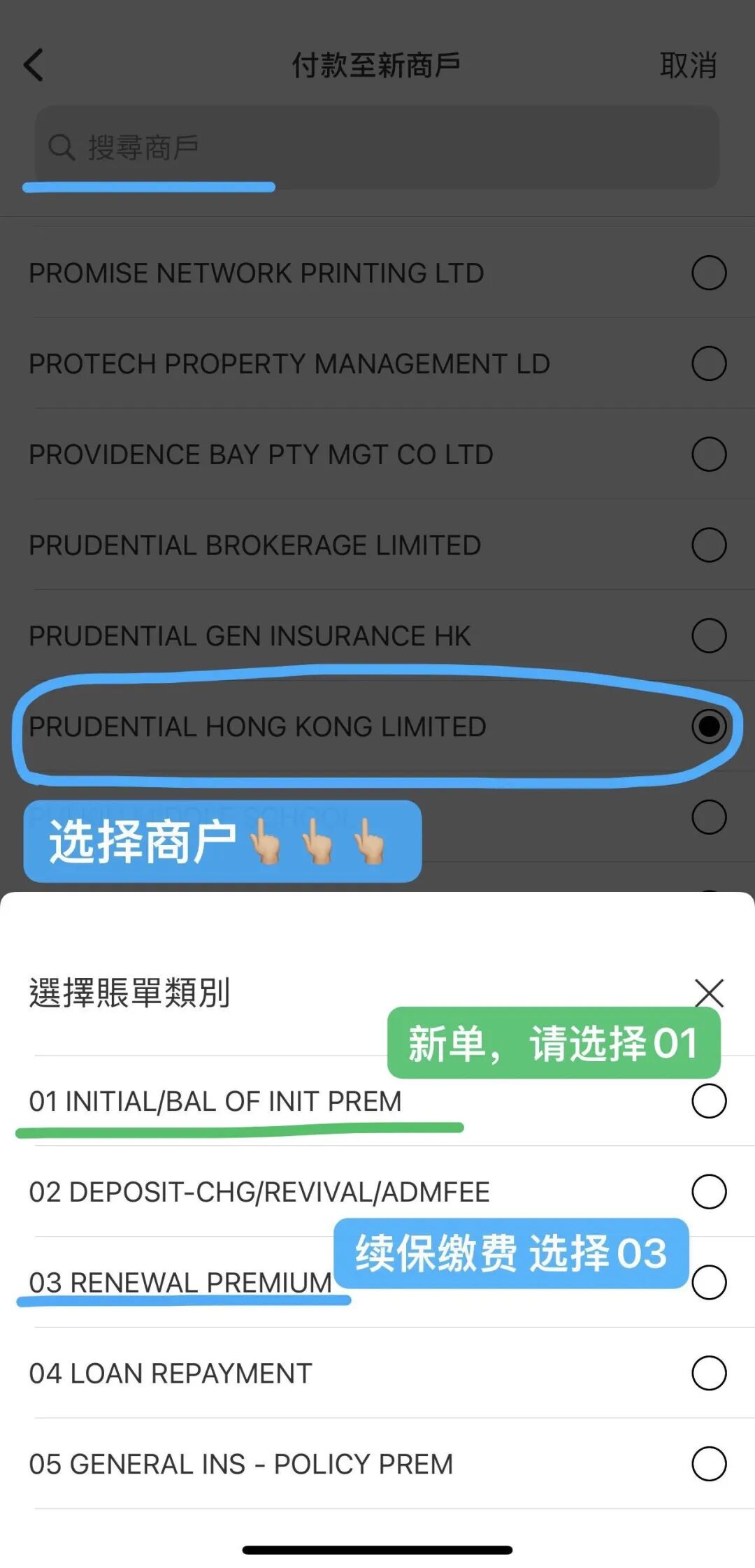Select 01 INITIAL/BAL OF INIT PREM
The image size is (755, 1568).
pos(709,1101)
